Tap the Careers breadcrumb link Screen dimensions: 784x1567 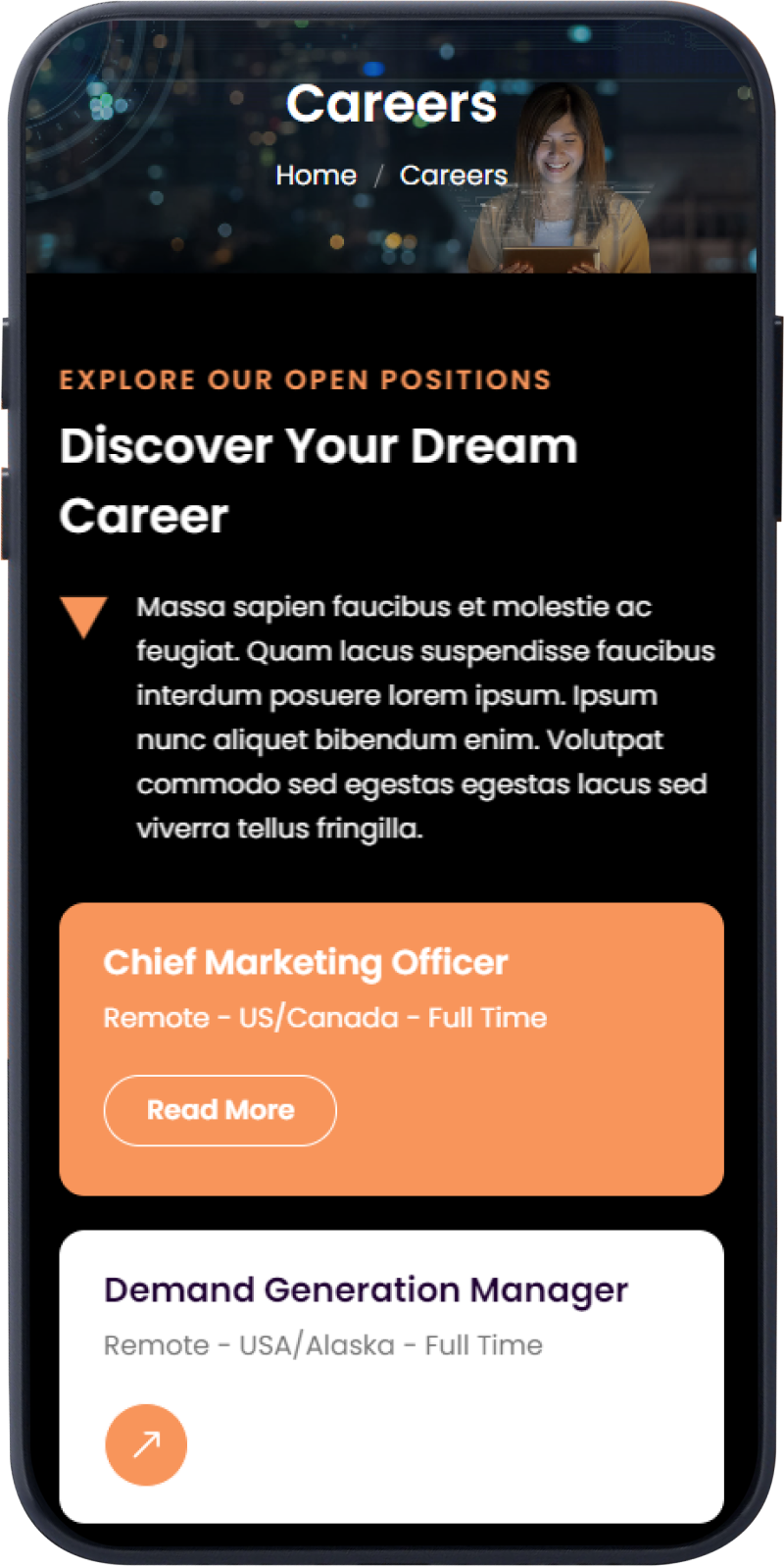coord(453,176)
